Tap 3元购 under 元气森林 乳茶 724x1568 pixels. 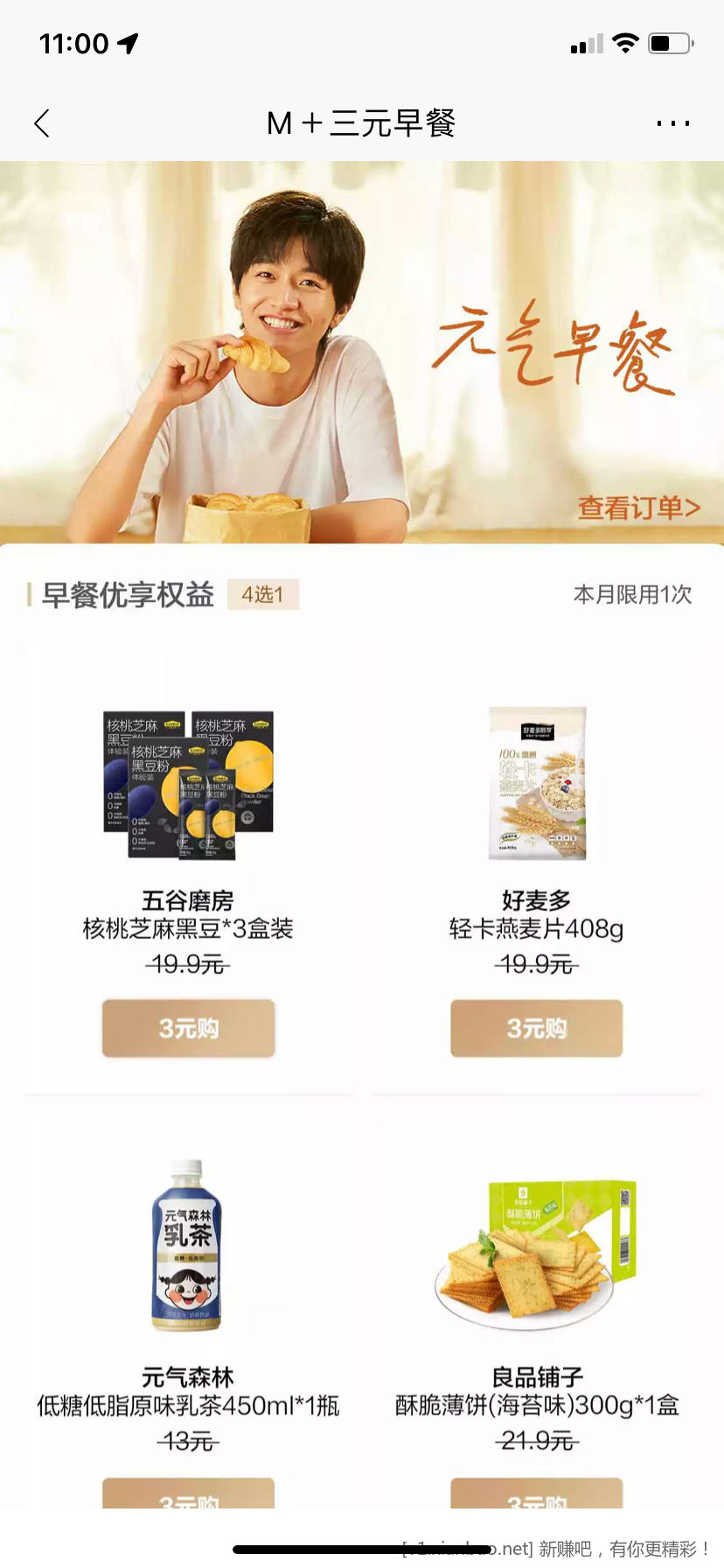[188, 1496]
